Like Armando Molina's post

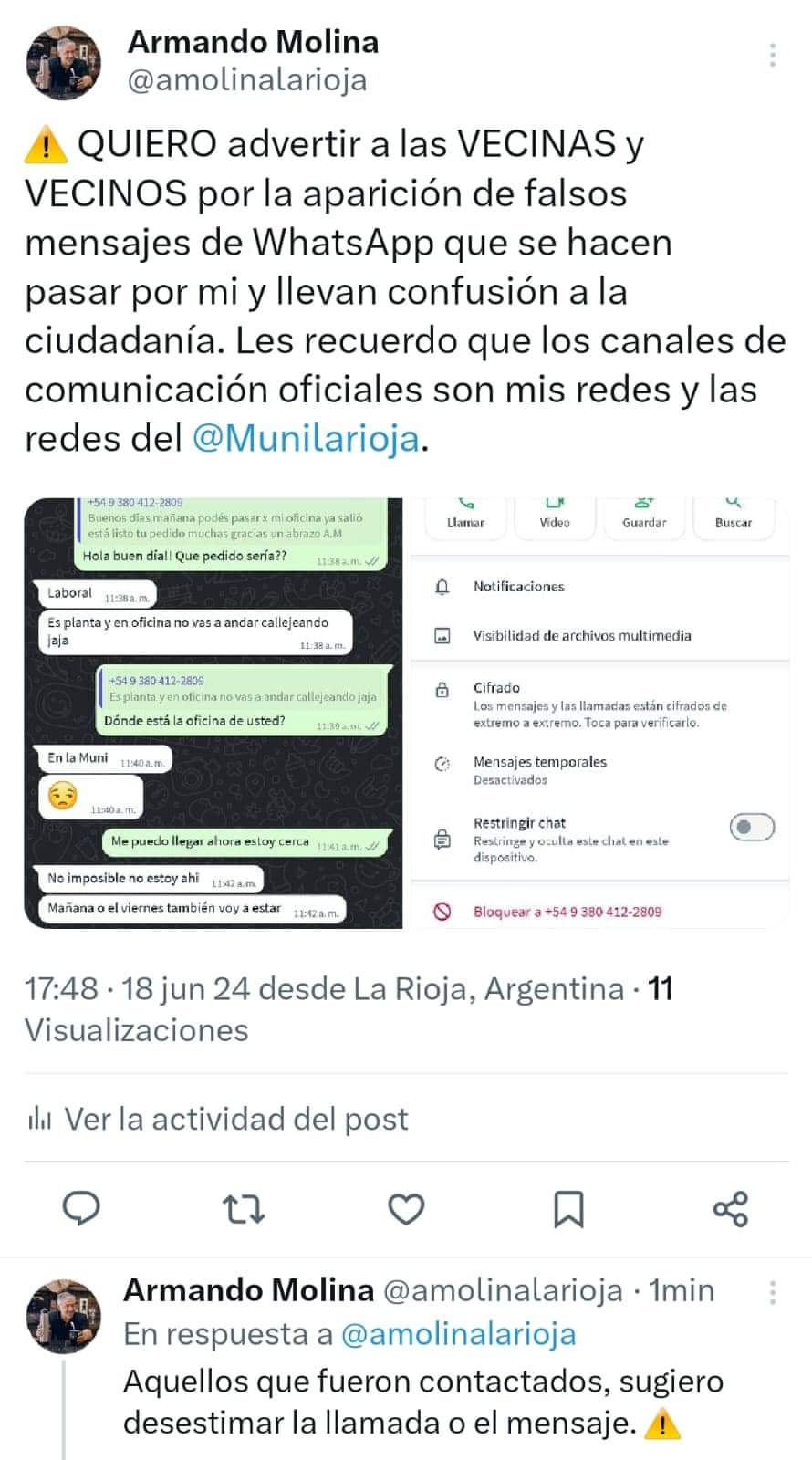406,1209
